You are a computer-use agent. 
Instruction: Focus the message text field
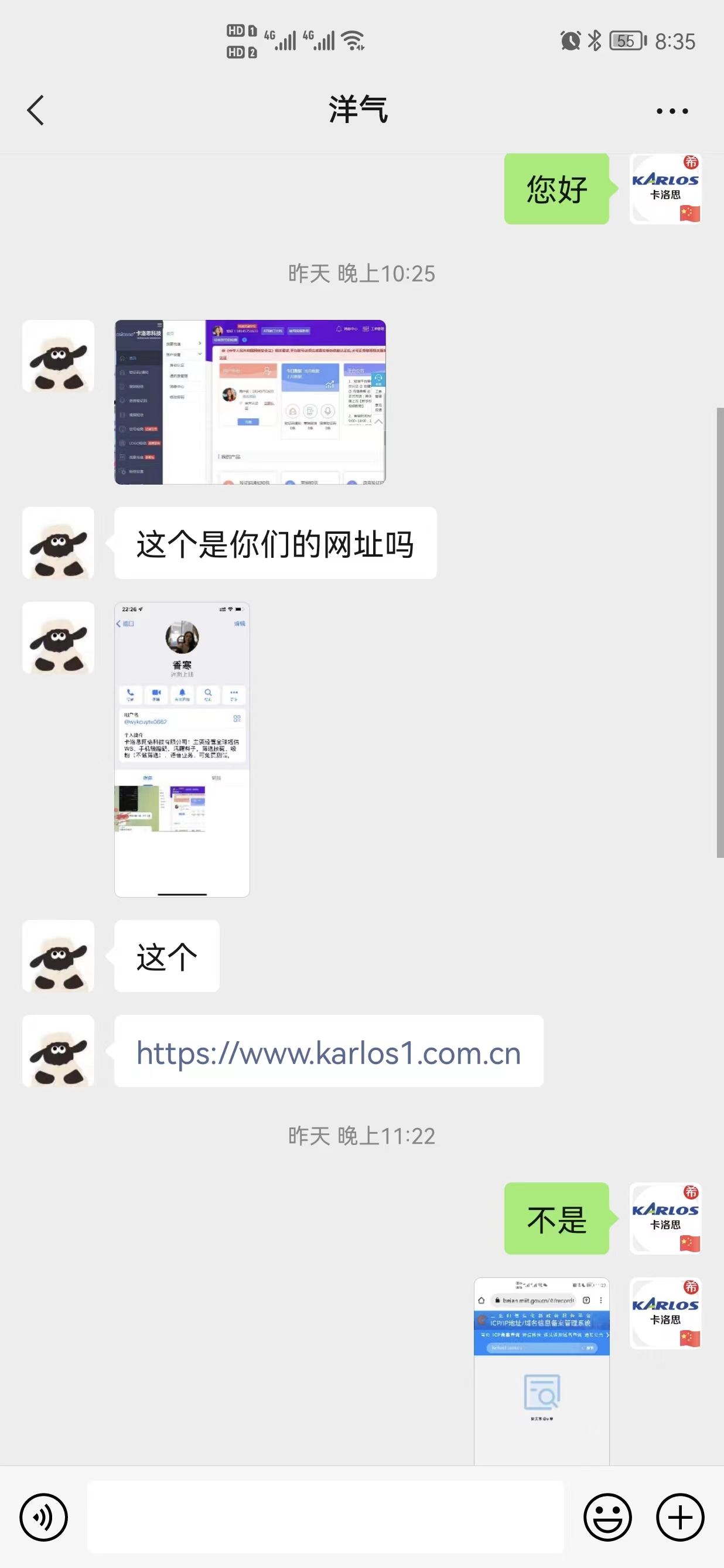[326, 1516]
